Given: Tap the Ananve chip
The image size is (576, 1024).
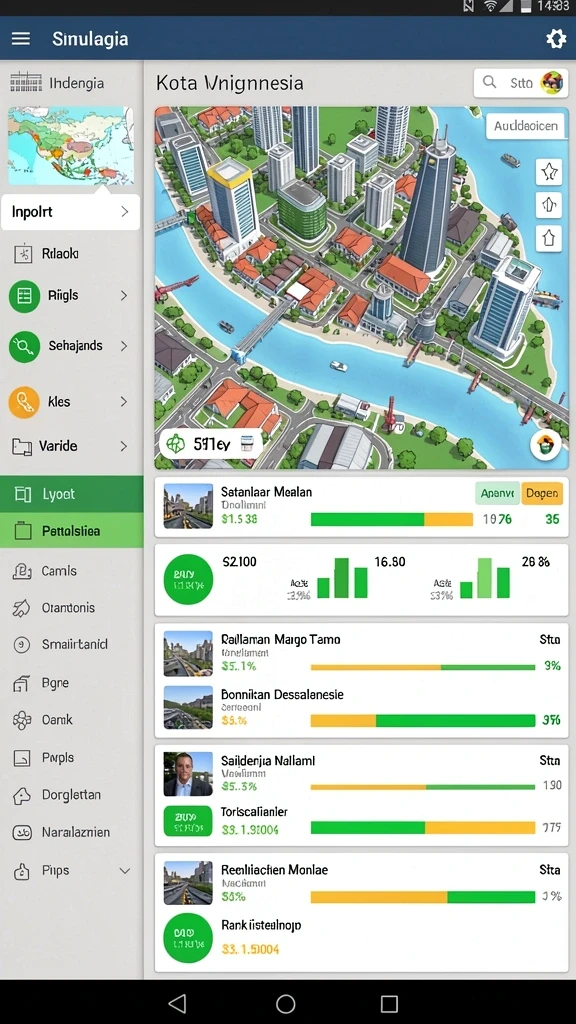Looking at the screenshot, I should [x=497, y=494].
